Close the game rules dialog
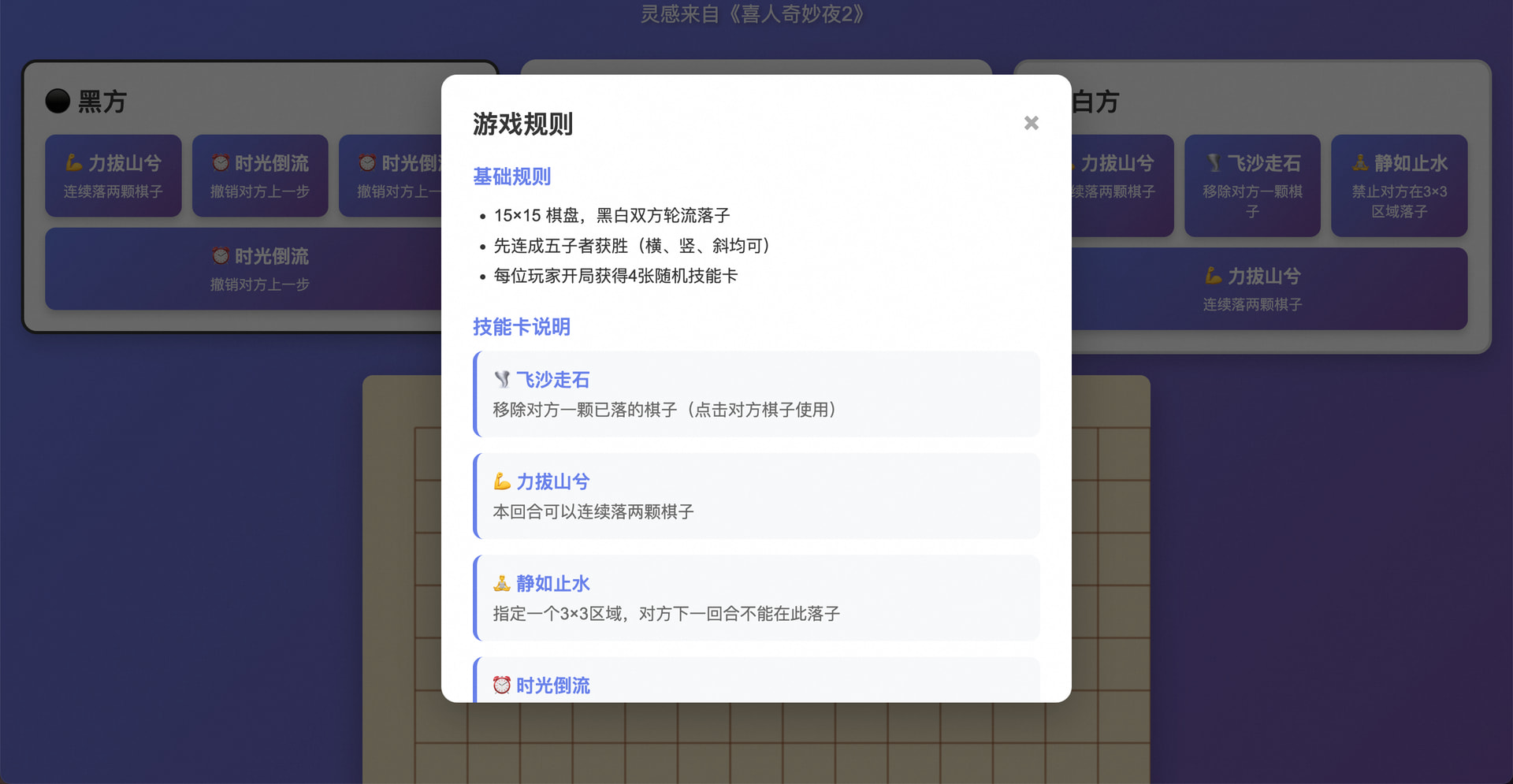This screenshot has width=1513, height=784. [x=1031, y=123]
